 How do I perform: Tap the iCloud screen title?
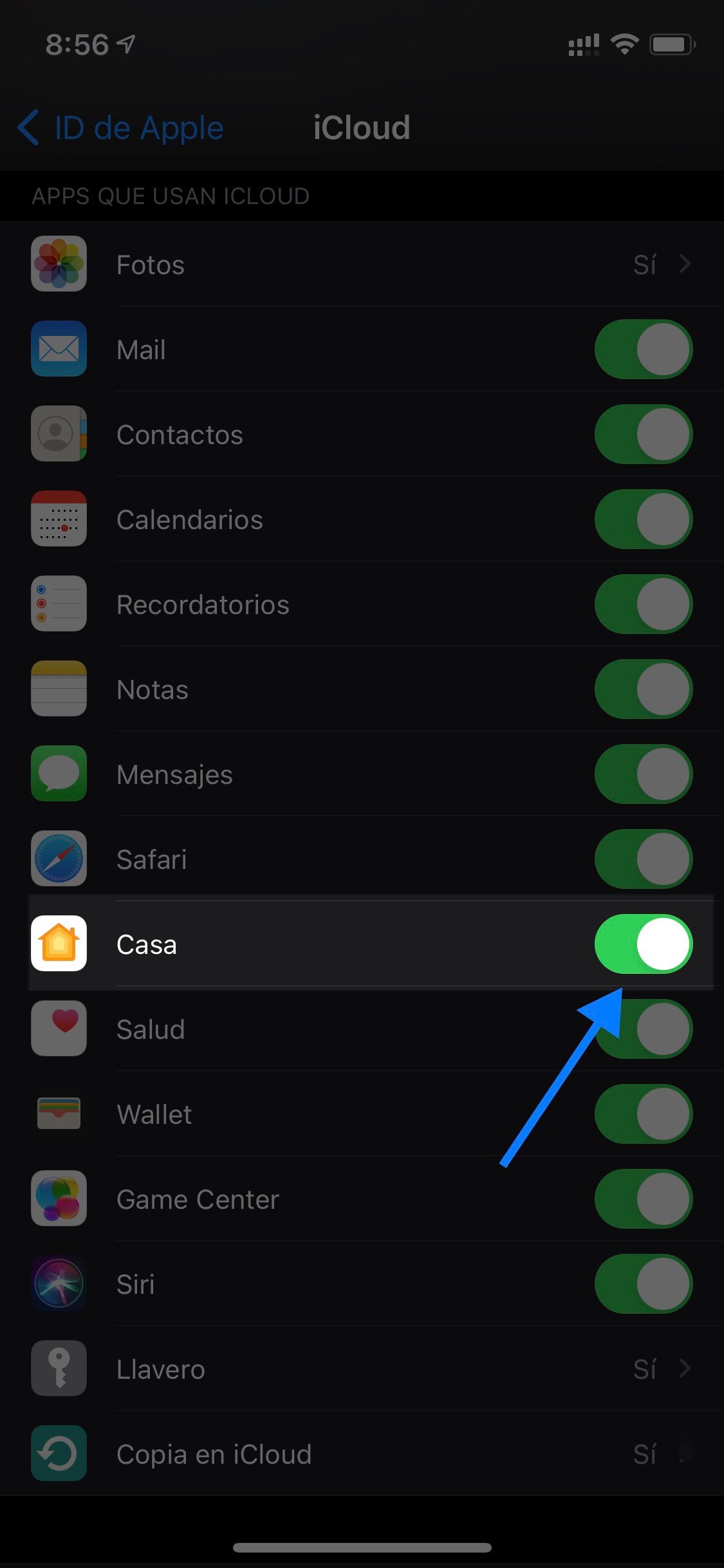[x=362, y=127]
